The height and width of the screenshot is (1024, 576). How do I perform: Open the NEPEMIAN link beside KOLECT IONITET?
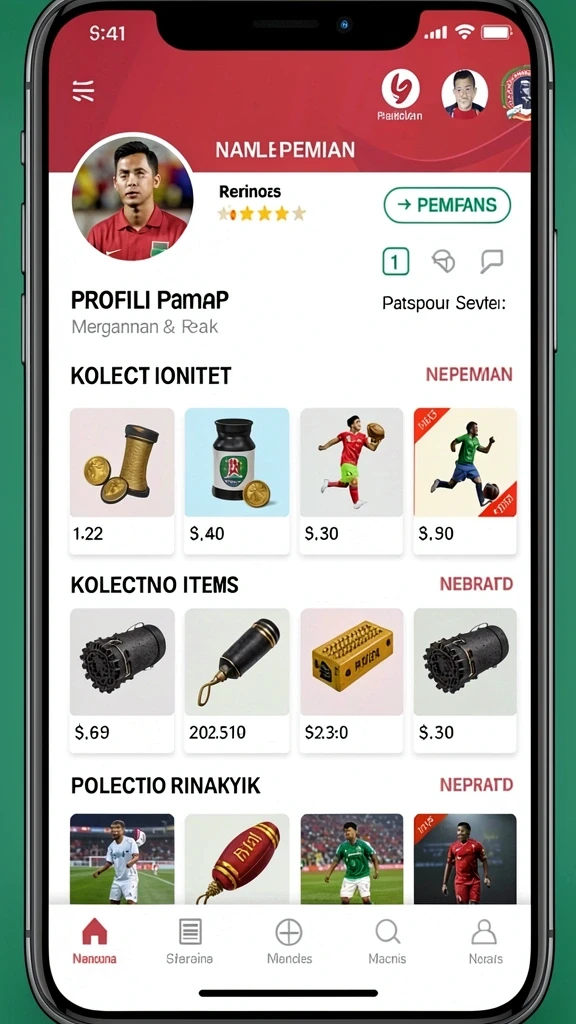(469, 374)
